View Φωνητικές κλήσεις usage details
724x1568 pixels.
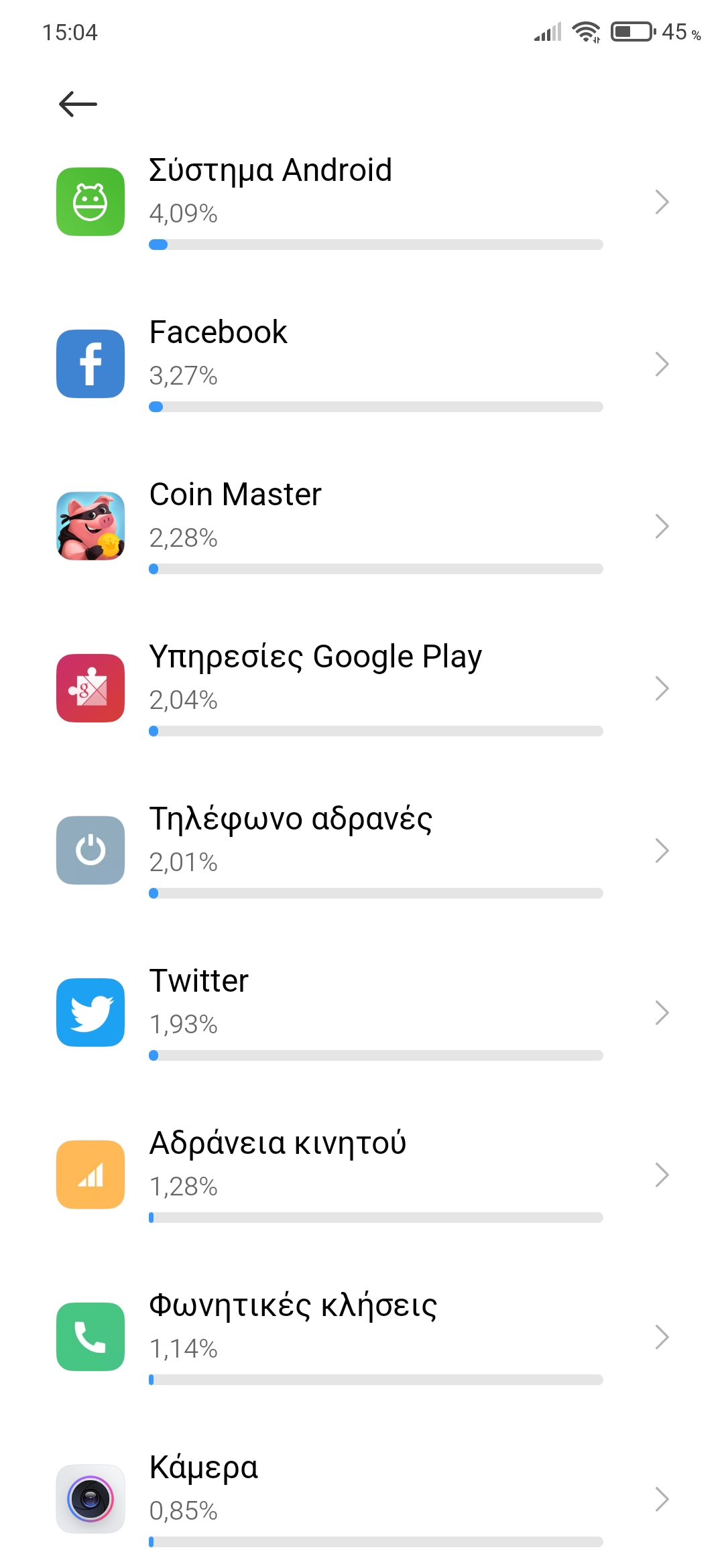point(362,1337)
